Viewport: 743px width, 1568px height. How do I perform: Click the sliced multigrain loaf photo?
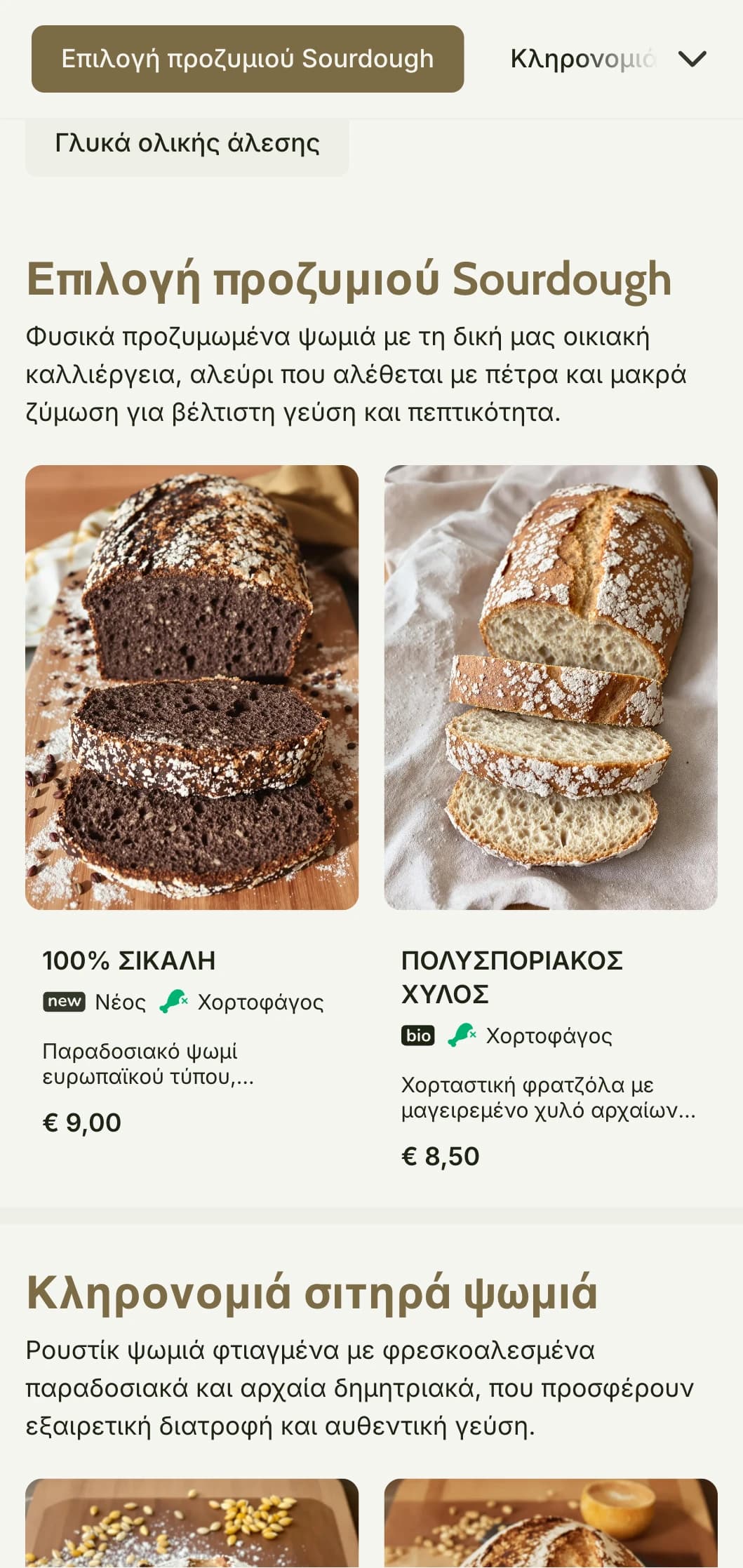point(550,688)
